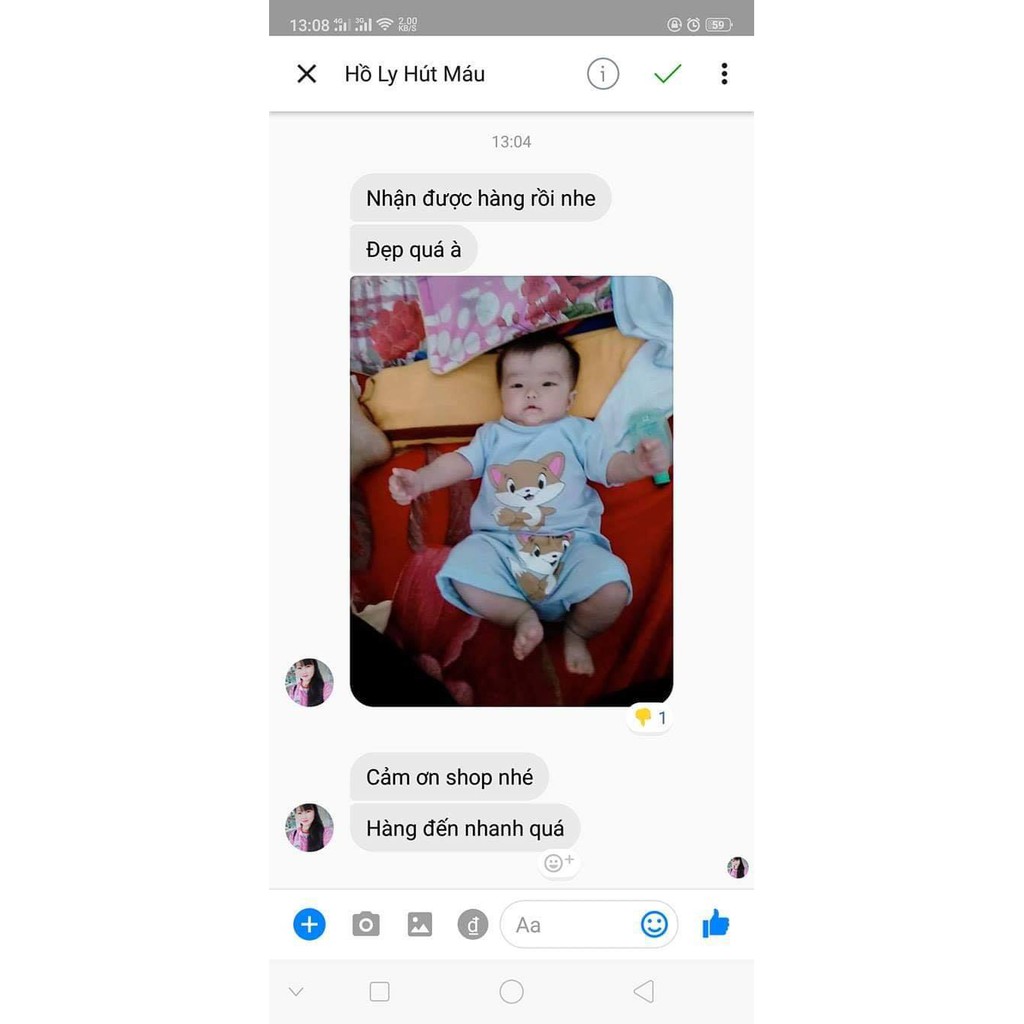The width and height of the screenshot is (1024, 1024).
Task: Open the three-dot overflow menu
Action: pos(724,74)
